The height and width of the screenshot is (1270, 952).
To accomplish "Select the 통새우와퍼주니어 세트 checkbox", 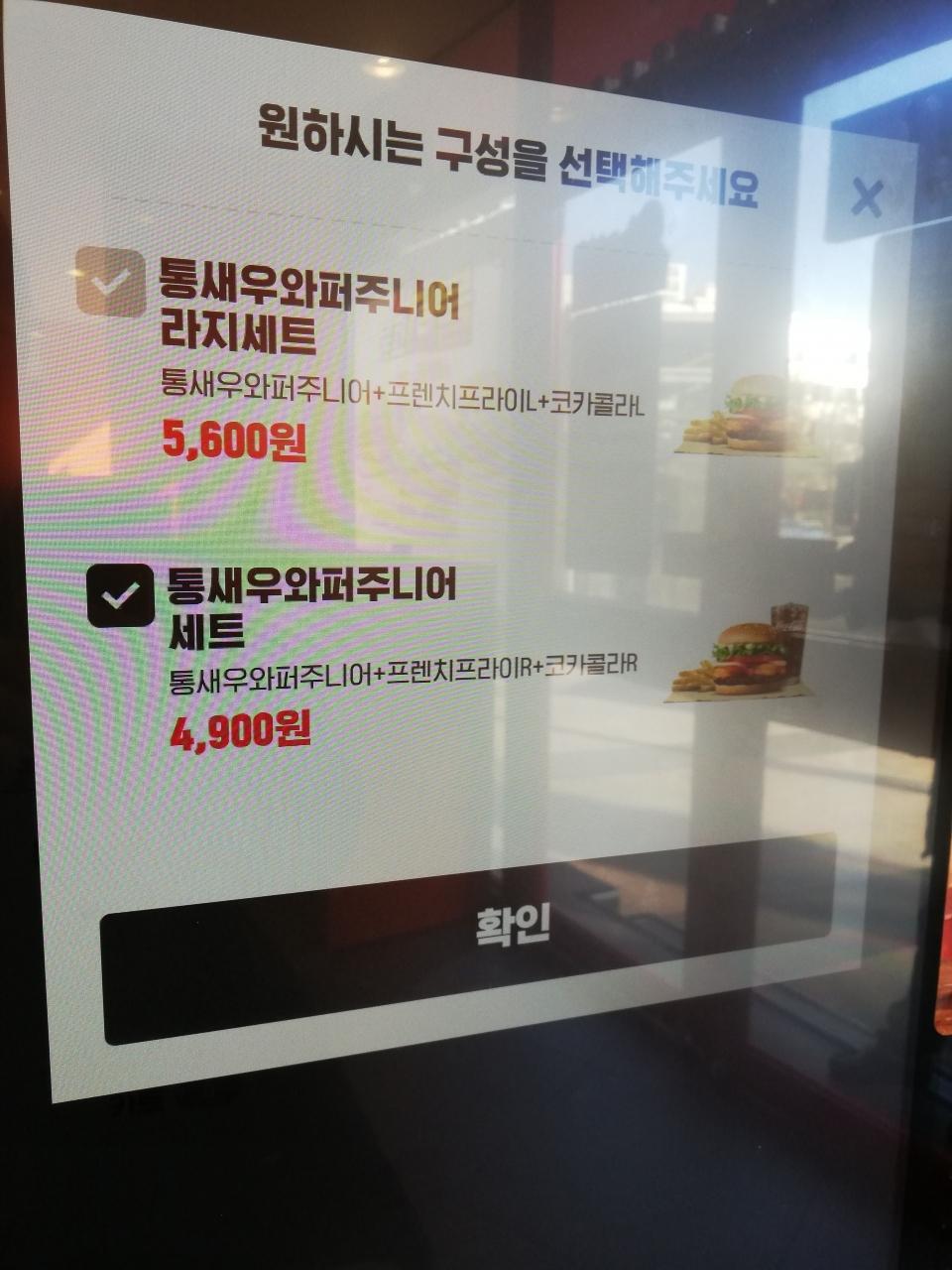I will [x=120, y=595].
